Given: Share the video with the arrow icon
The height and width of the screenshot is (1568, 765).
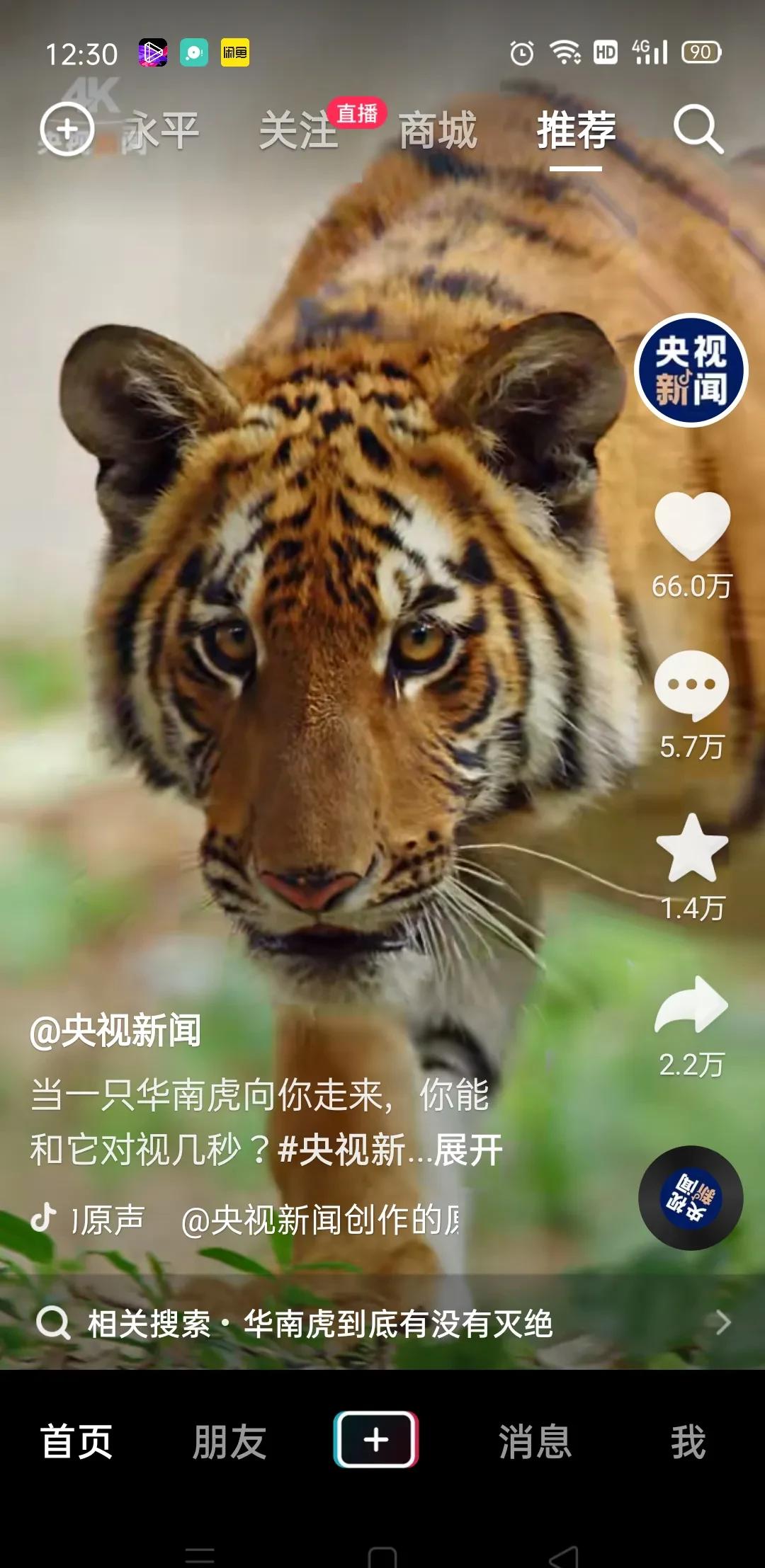Looking at the screenshot, I should point(691,1005).
